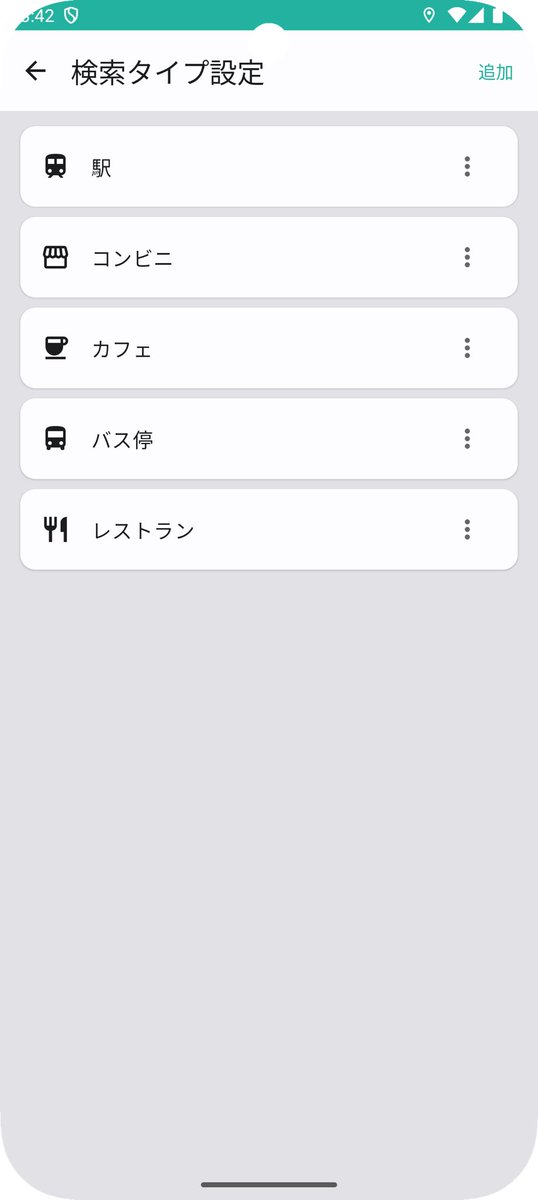This screenshot has height=1200, width=538.
Task: Open the 駅 row
Action: [269, 167]
